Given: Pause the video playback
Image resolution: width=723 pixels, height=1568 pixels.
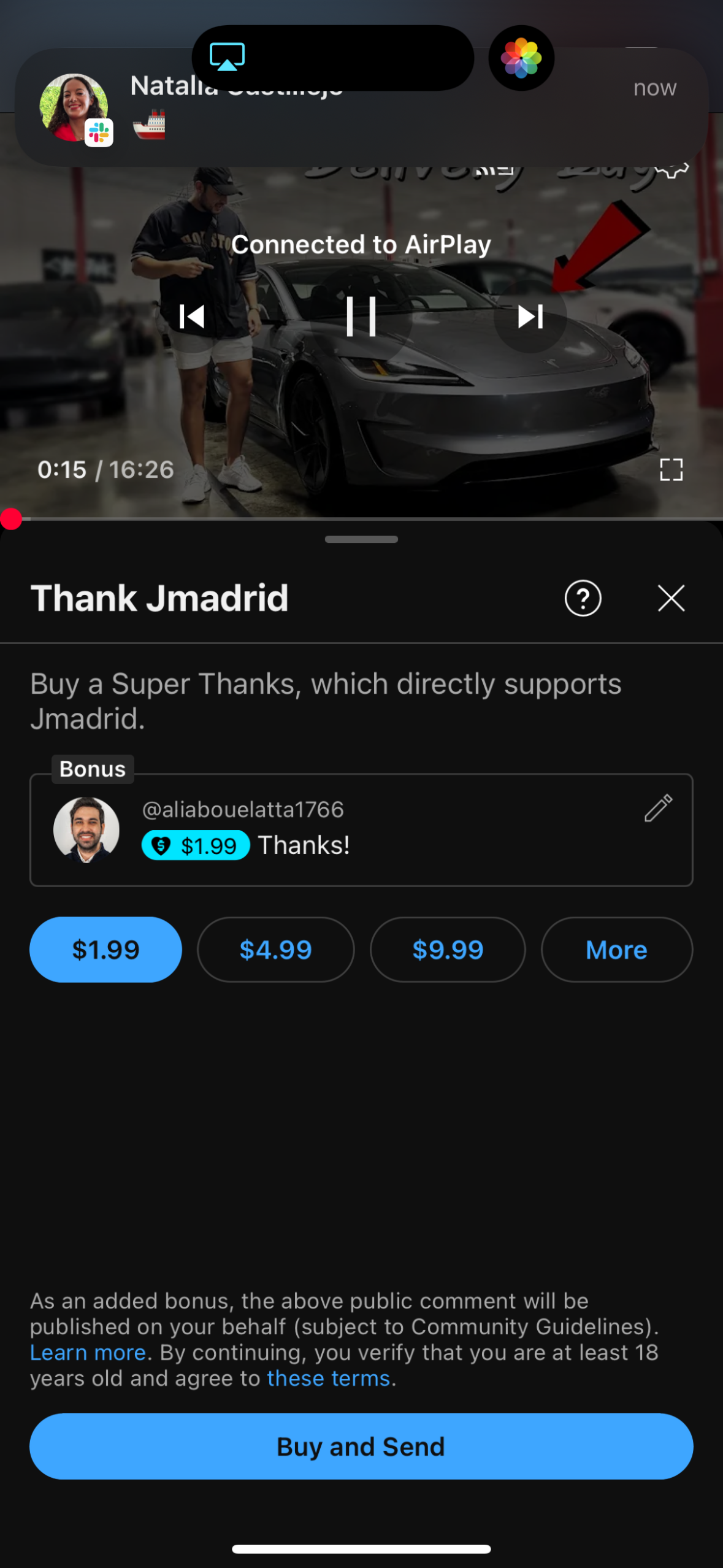Looking at the screenshot, I should (x=361, y=317).
